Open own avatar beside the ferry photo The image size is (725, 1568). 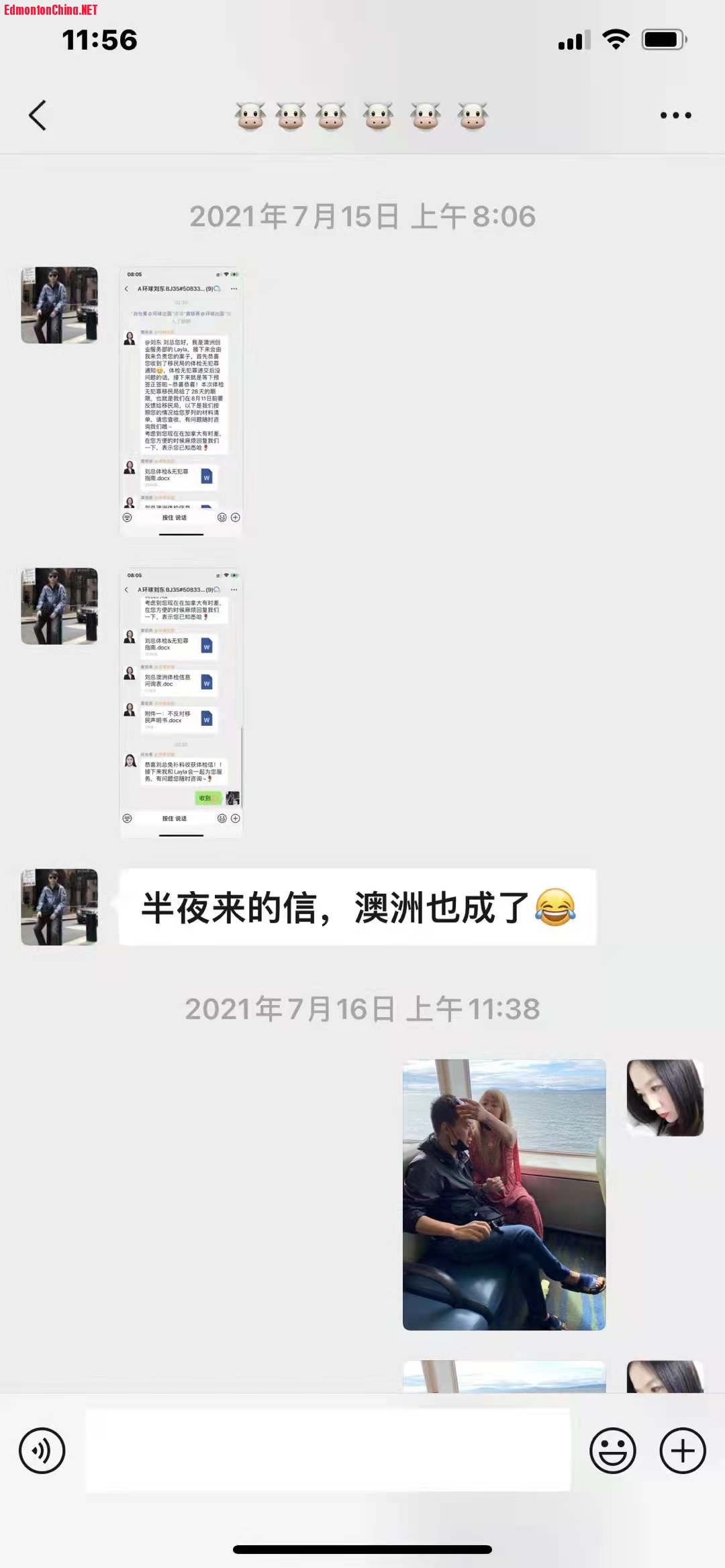click(x=665, y=1098)
